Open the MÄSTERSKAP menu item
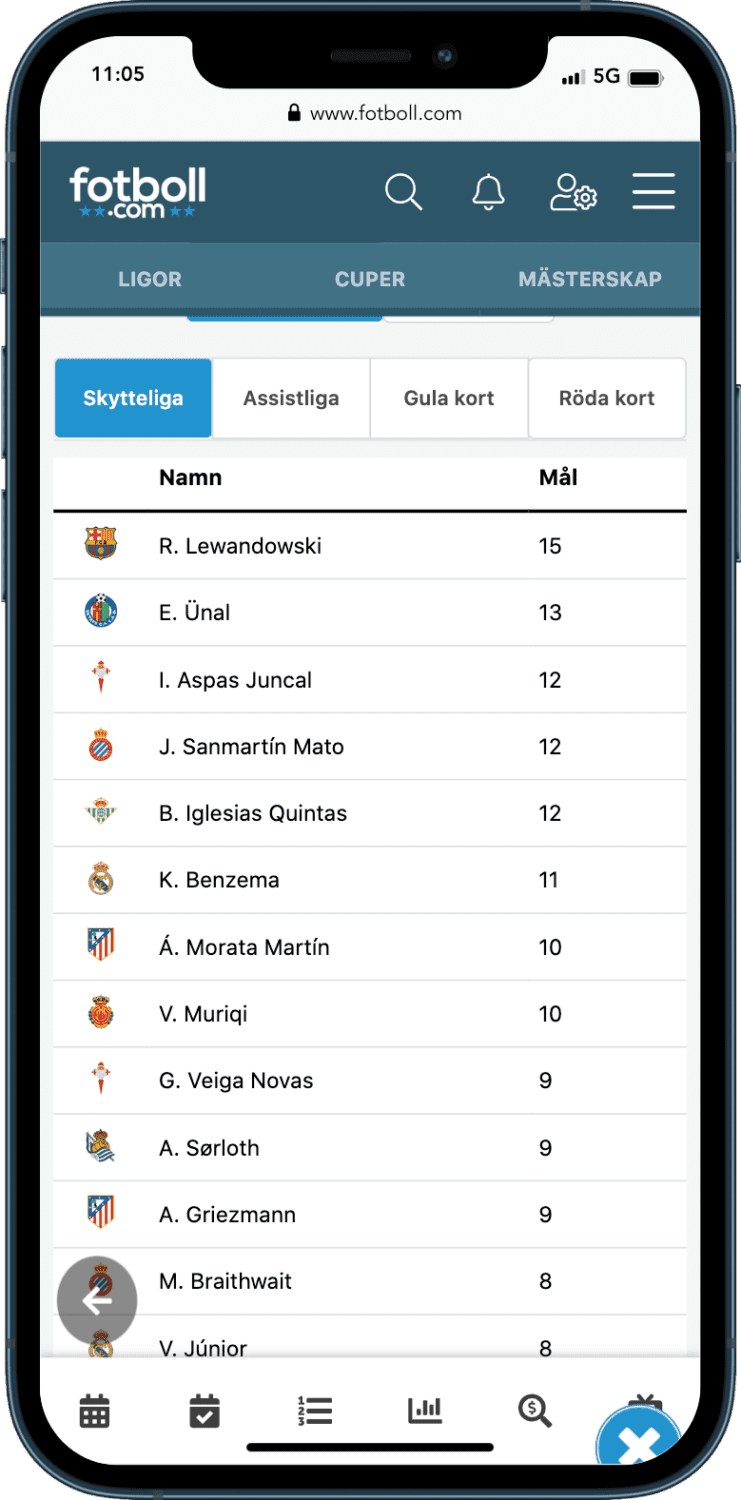Image resolution: width=741 pixels, height=1500 pixels. 589,279
